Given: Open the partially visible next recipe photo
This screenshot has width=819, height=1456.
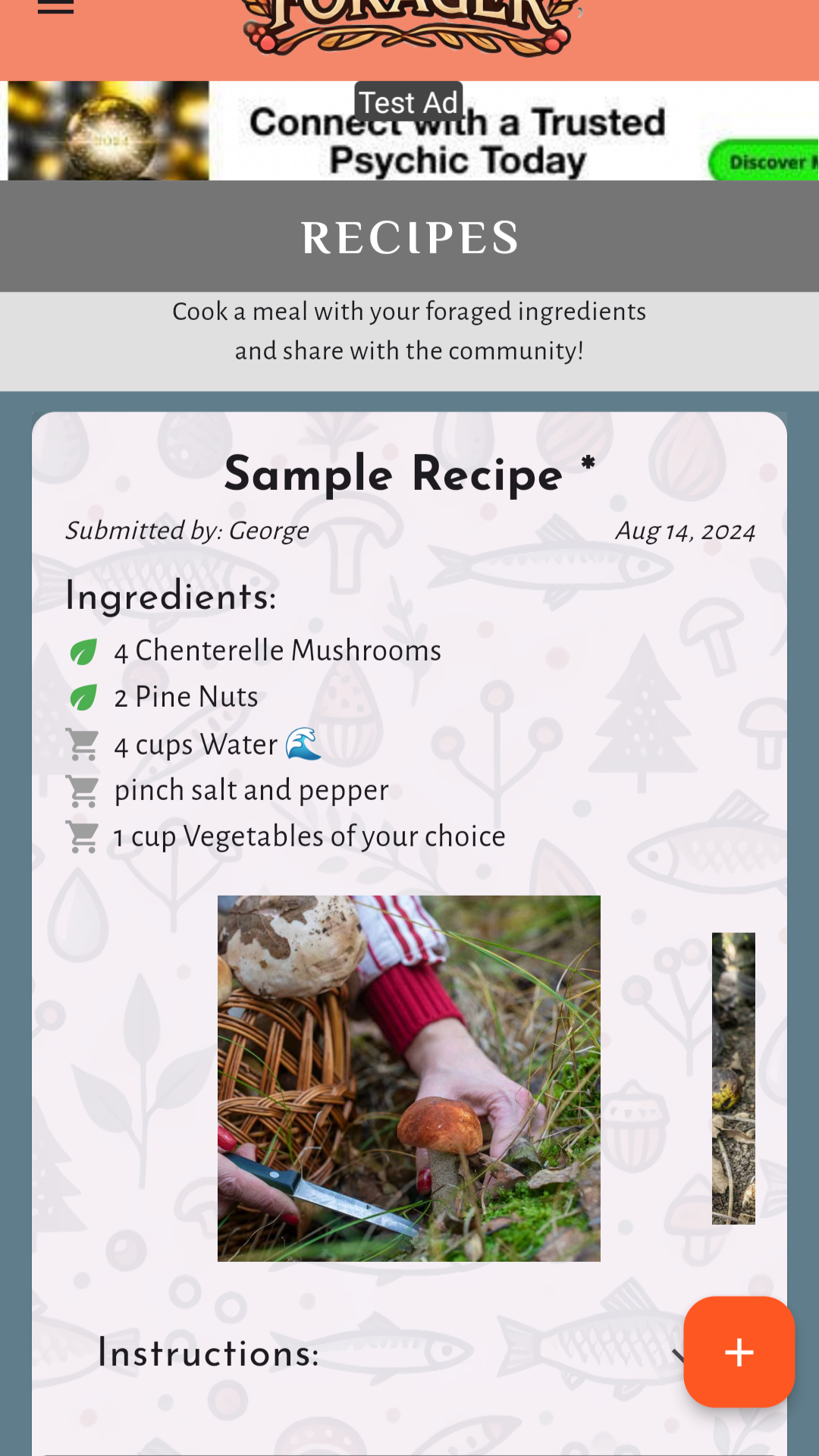Looking at the screenshot, I should tap(733, 1078).
